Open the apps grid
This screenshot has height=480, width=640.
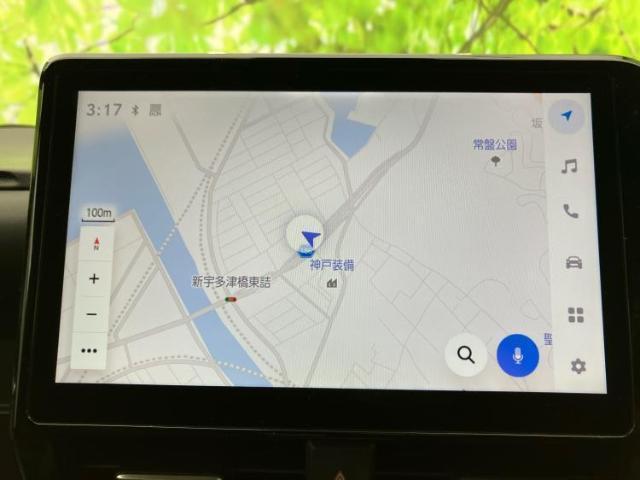click(576, 315)
